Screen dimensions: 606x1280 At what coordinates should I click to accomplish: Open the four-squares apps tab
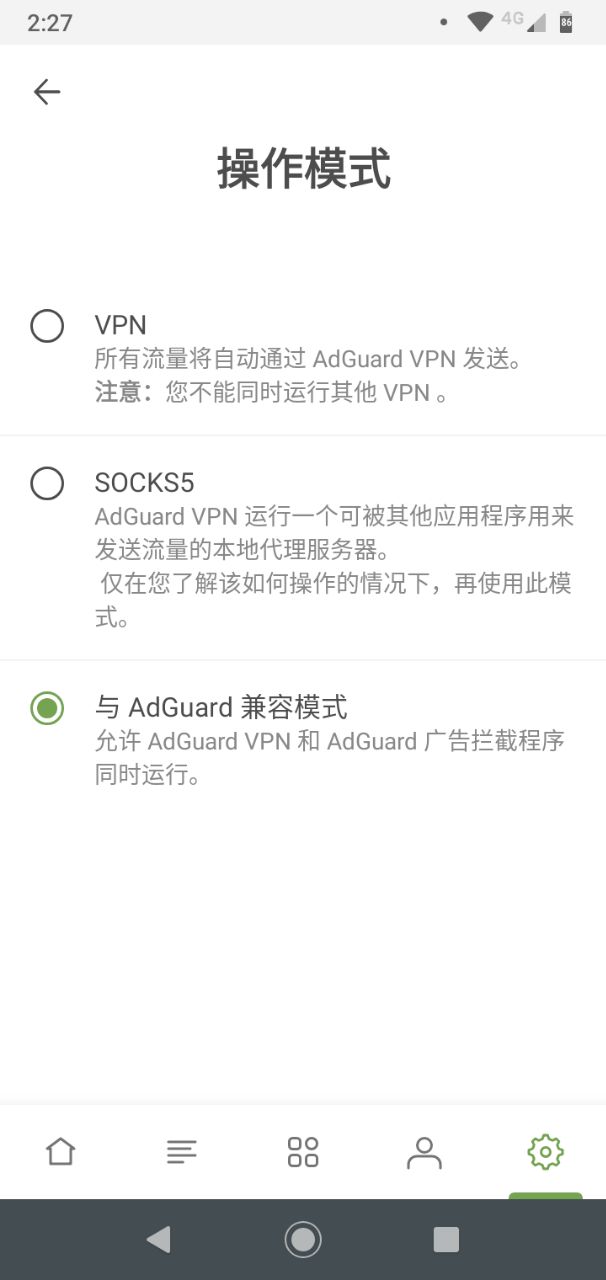click(x=303, y=1152)
